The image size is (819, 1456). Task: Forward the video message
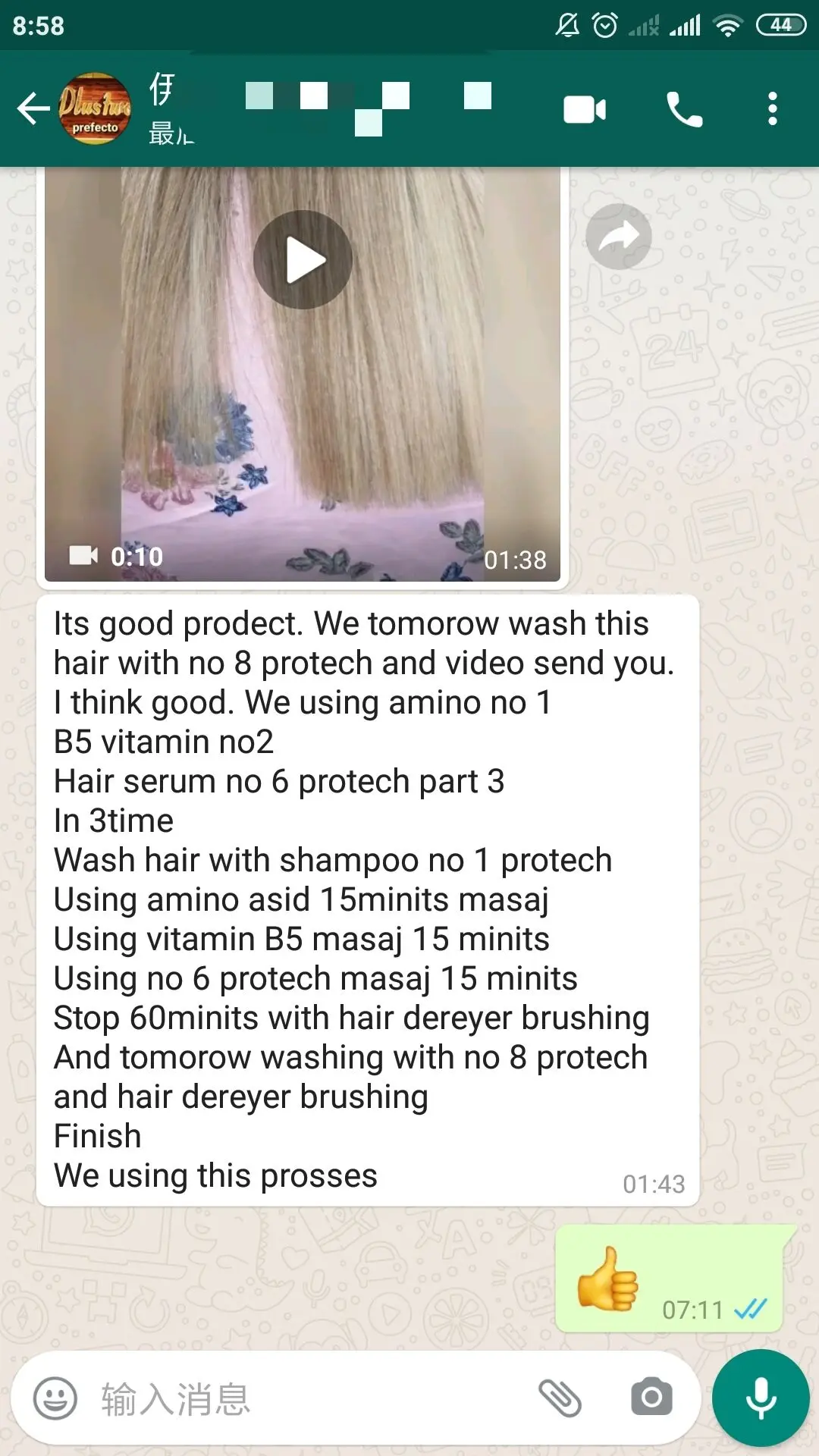pos(619,237)
